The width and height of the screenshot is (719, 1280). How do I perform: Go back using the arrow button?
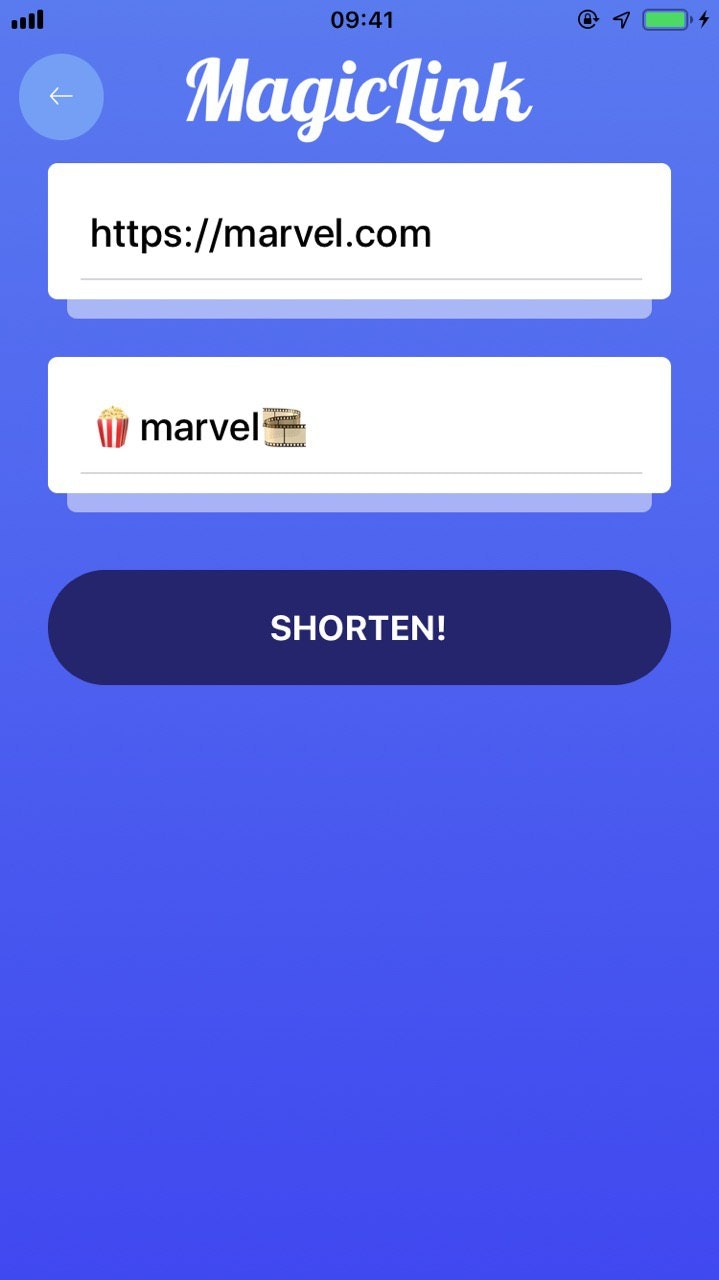click(x=61, y=96)
